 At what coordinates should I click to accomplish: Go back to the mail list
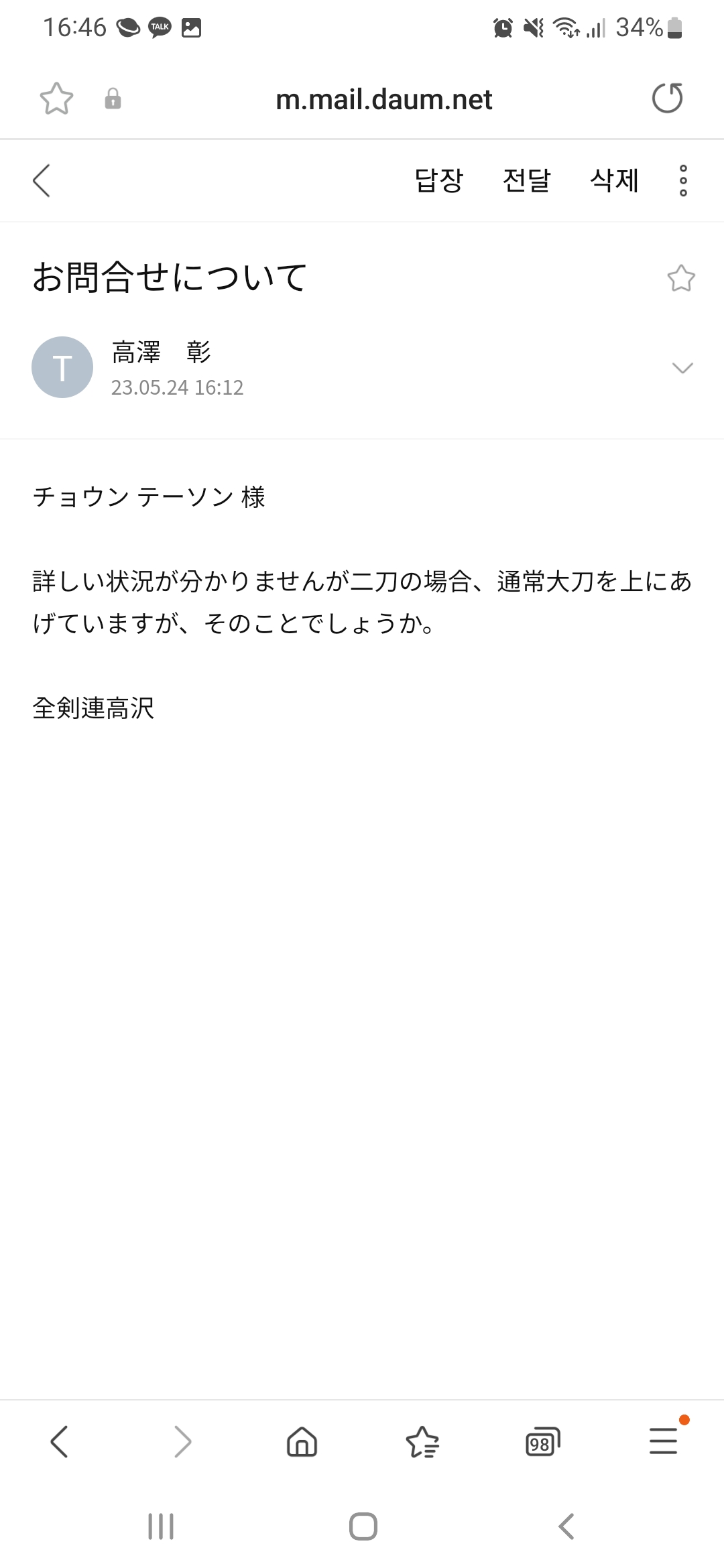[42, 181]
